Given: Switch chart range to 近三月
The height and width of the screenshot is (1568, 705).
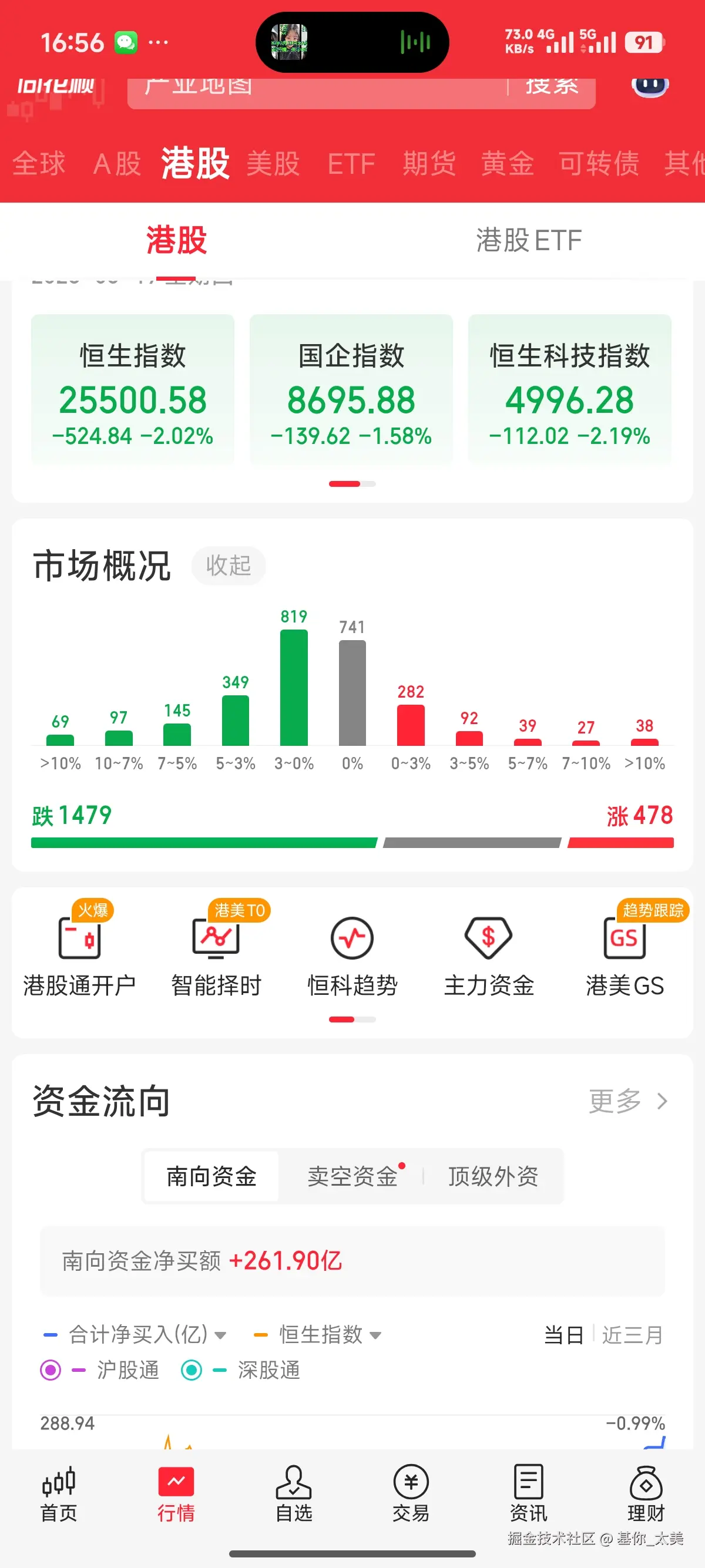Looking at the screenshot, I should tap(632, 1335).
